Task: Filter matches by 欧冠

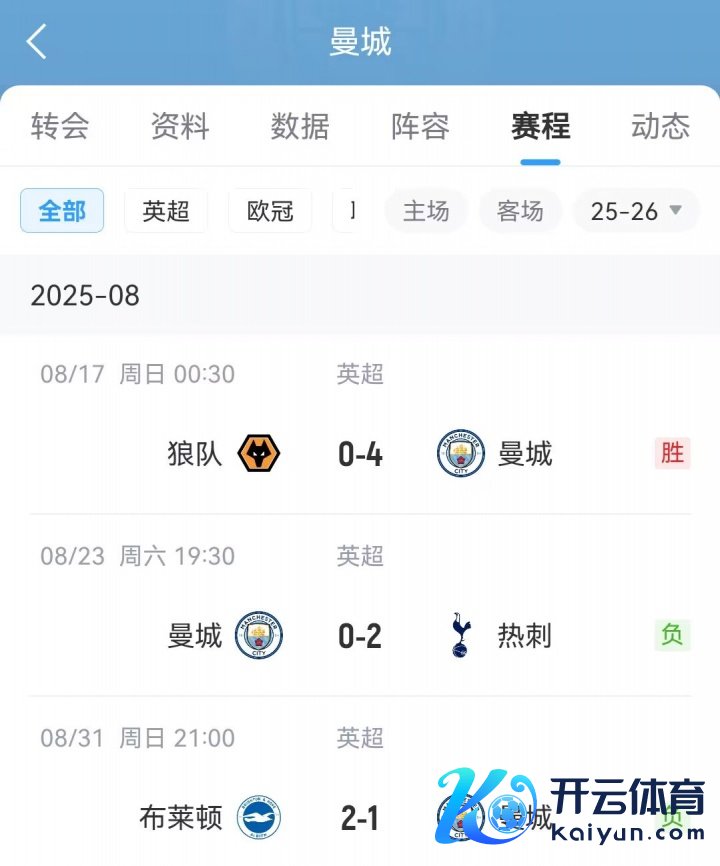Action: click(x=270, y=211)
